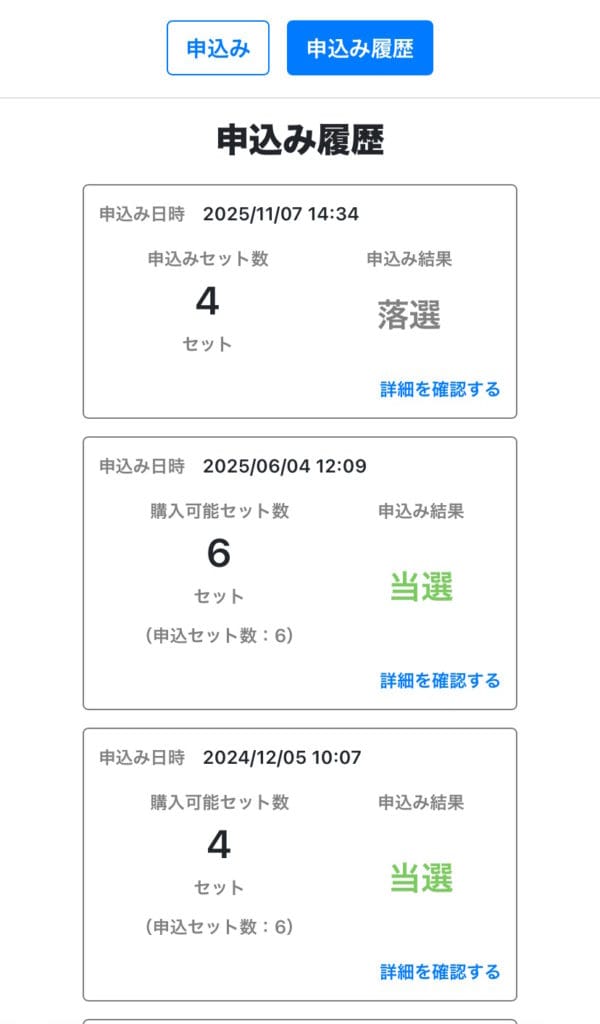
Task: Switch to the 申込み tab
Action: pyautogui.click(x=218, y=48)
